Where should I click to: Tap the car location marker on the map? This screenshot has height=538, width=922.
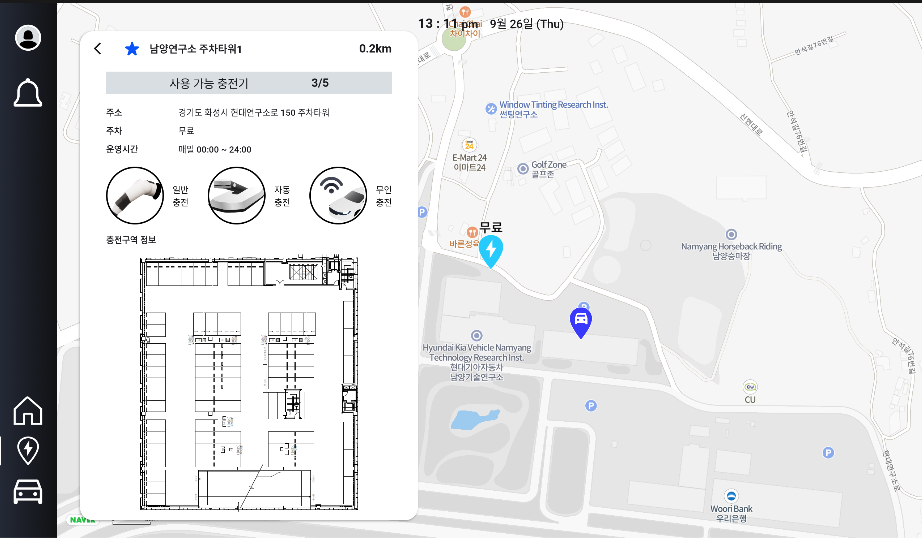click(580, 322)
